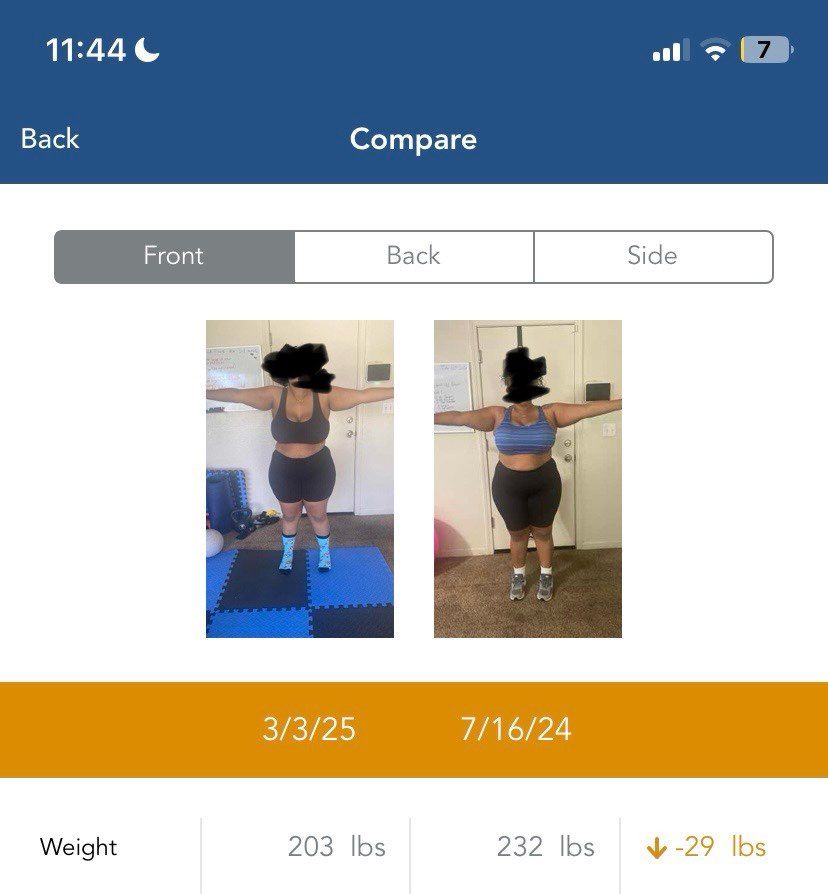
Task: Open the 3/3/25 progress photo
Action: (x=300, y=479)
